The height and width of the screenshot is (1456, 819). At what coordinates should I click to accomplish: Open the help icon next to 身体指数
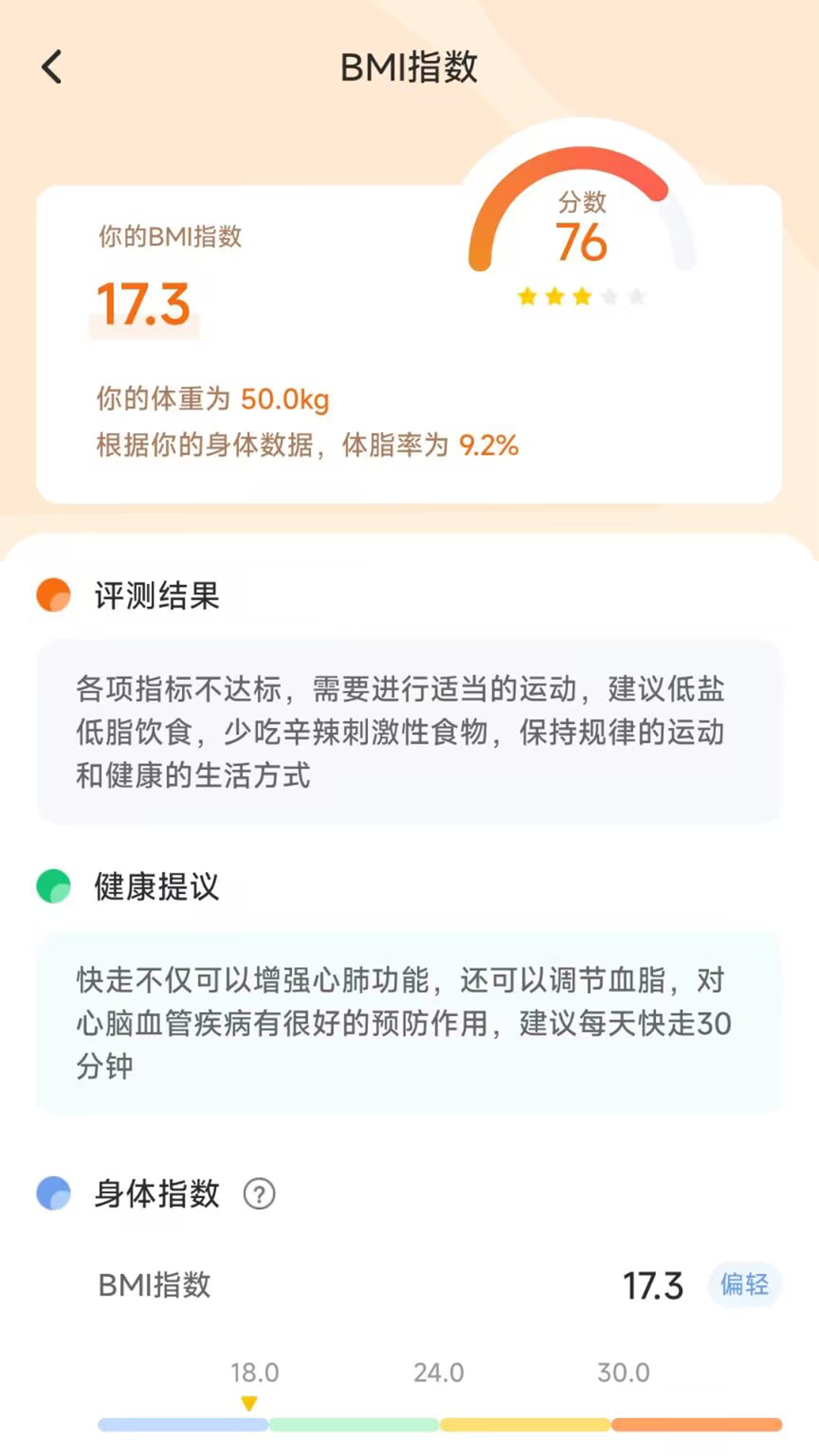(259, 1194)
